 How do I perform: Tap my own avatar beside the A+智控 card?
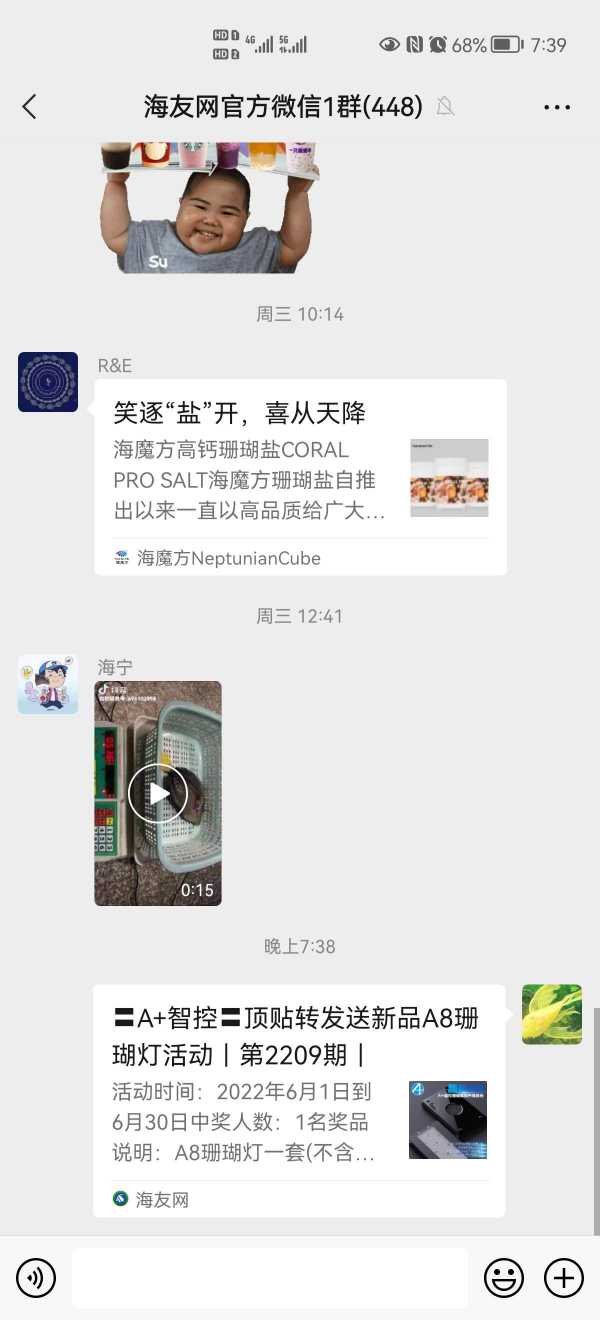click(552, 1014)
